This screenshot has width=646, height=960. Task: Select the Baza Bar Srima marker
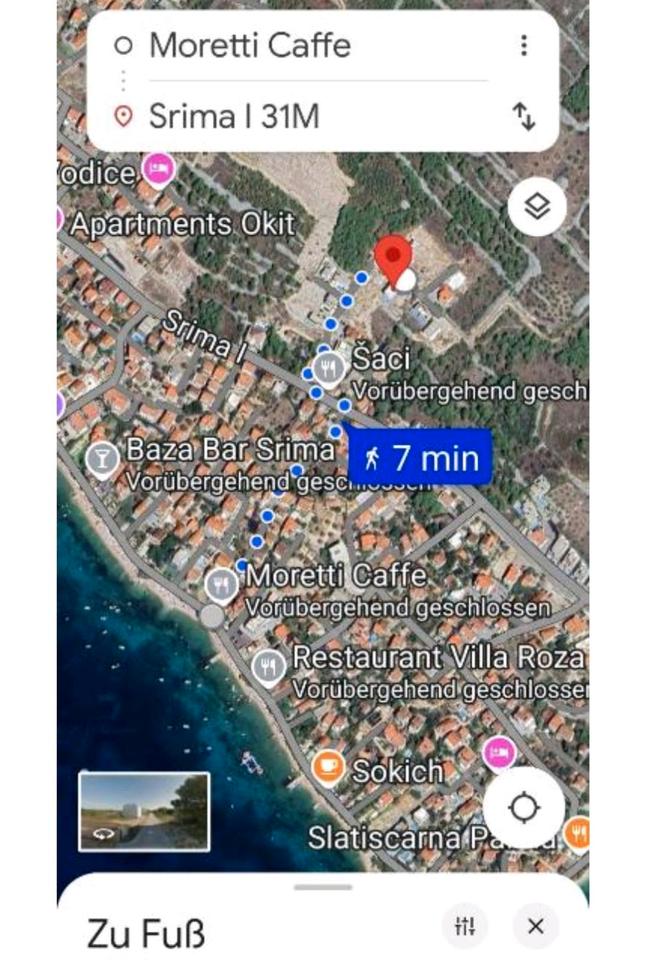pyautogui.click(x=100, y=459)
